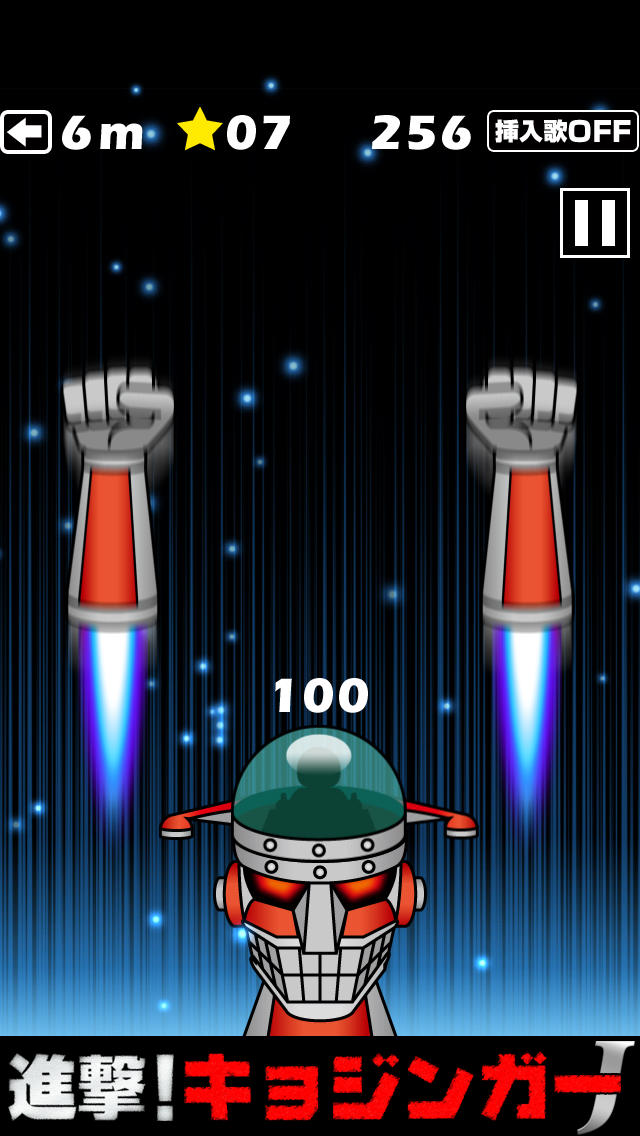Toggle the 挿入歌OFF song button
Image resolution: width=640 pixels, height=1136 pixels.
562,131
